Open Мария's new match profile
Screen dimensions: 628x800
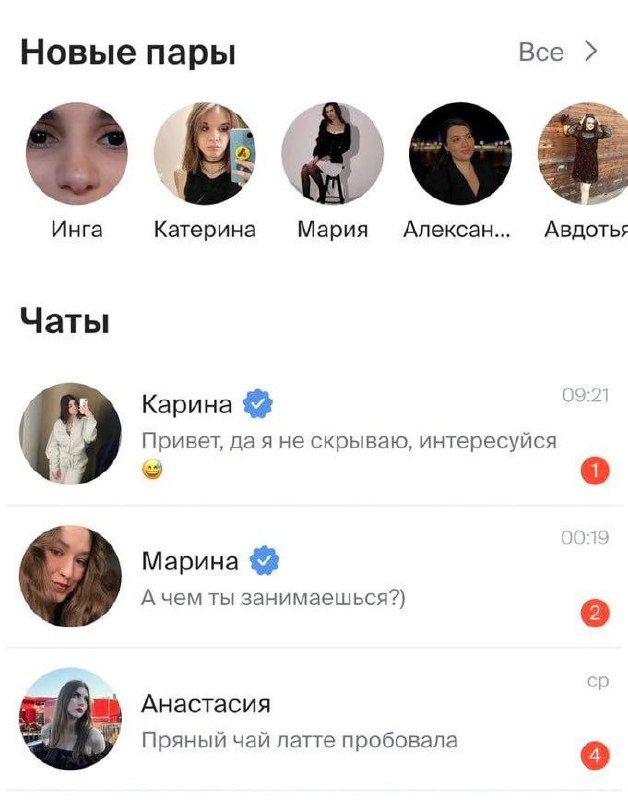pyautogui.click(x=333, y=154)
